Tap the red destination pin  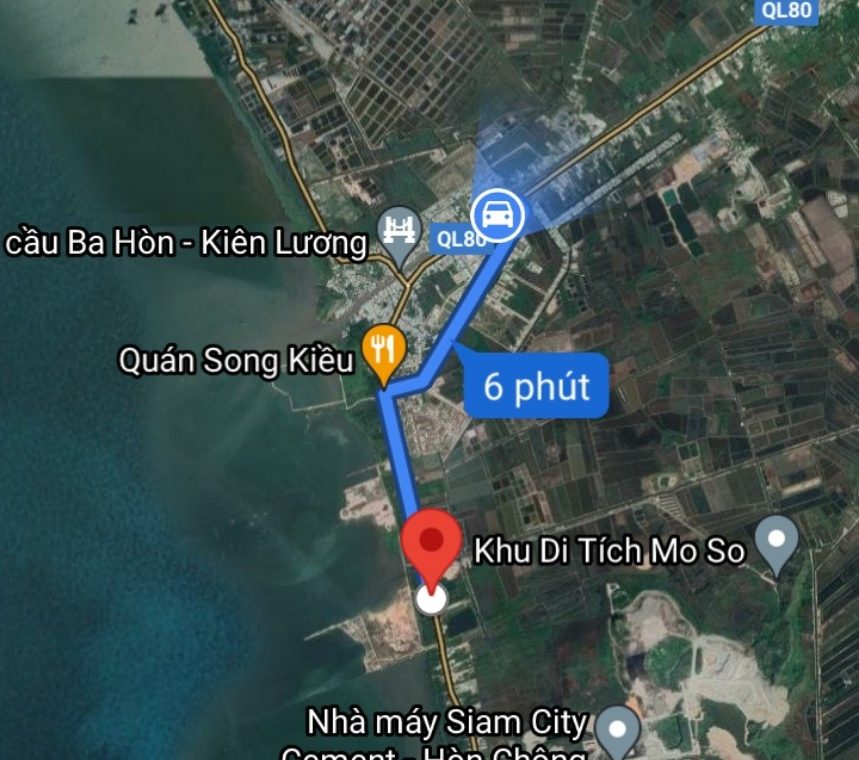tap(431, 545)
